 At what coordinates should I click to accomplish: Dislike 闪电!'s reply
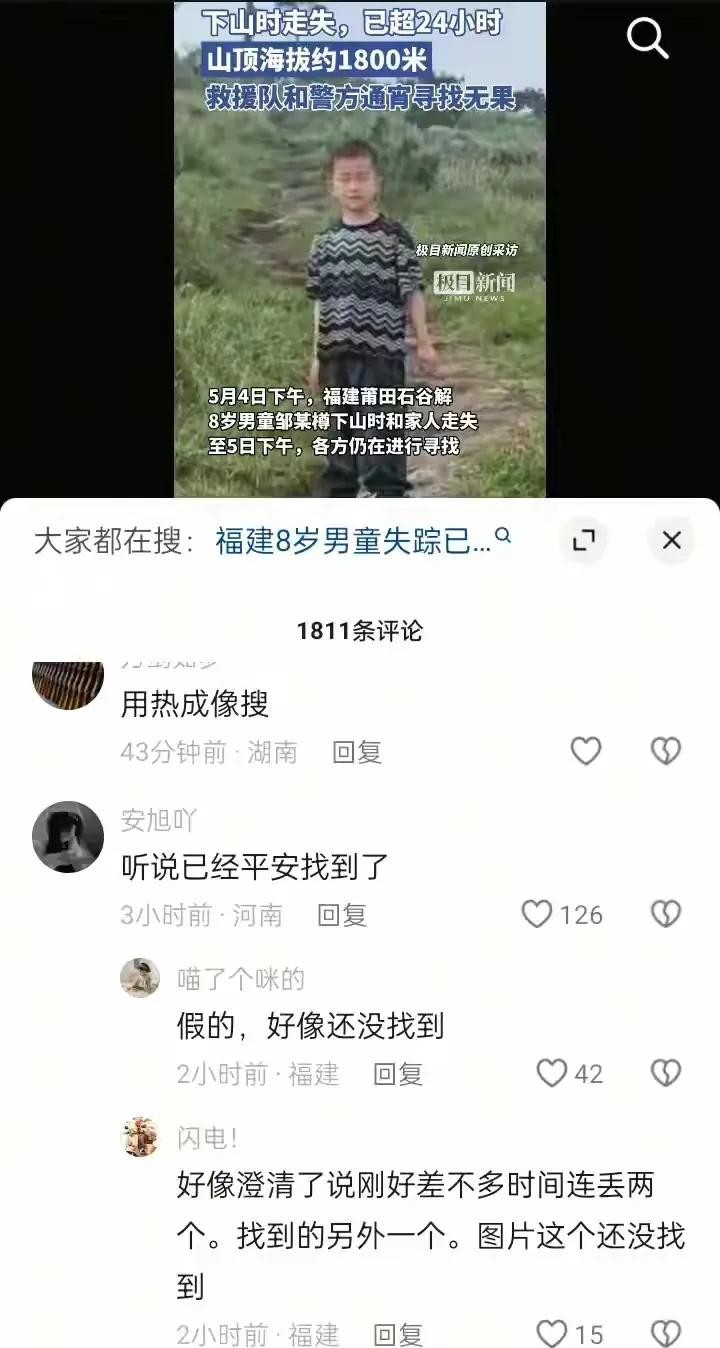(666, 1333)
